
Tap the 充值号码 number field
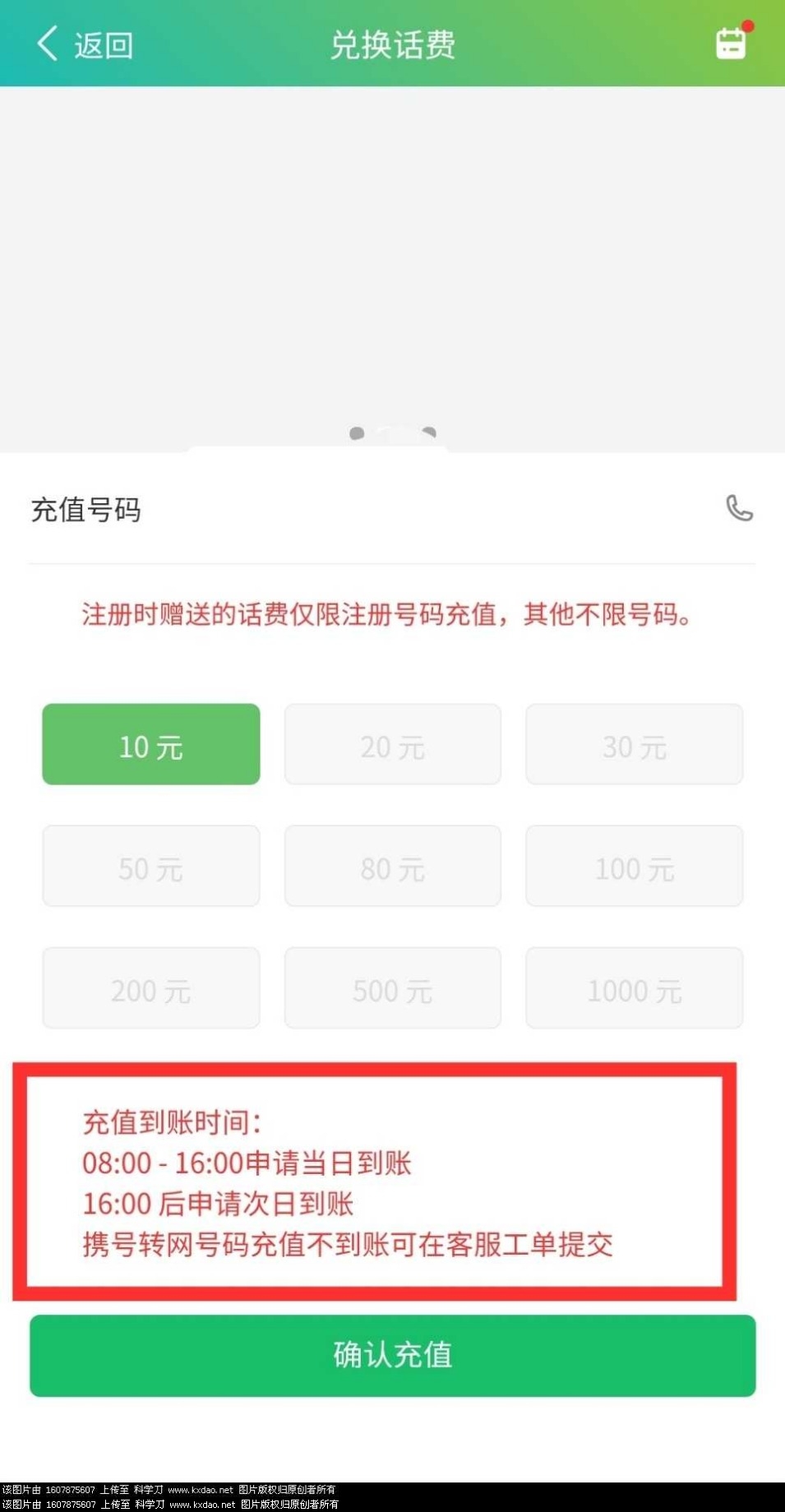[x=411, y=510]
